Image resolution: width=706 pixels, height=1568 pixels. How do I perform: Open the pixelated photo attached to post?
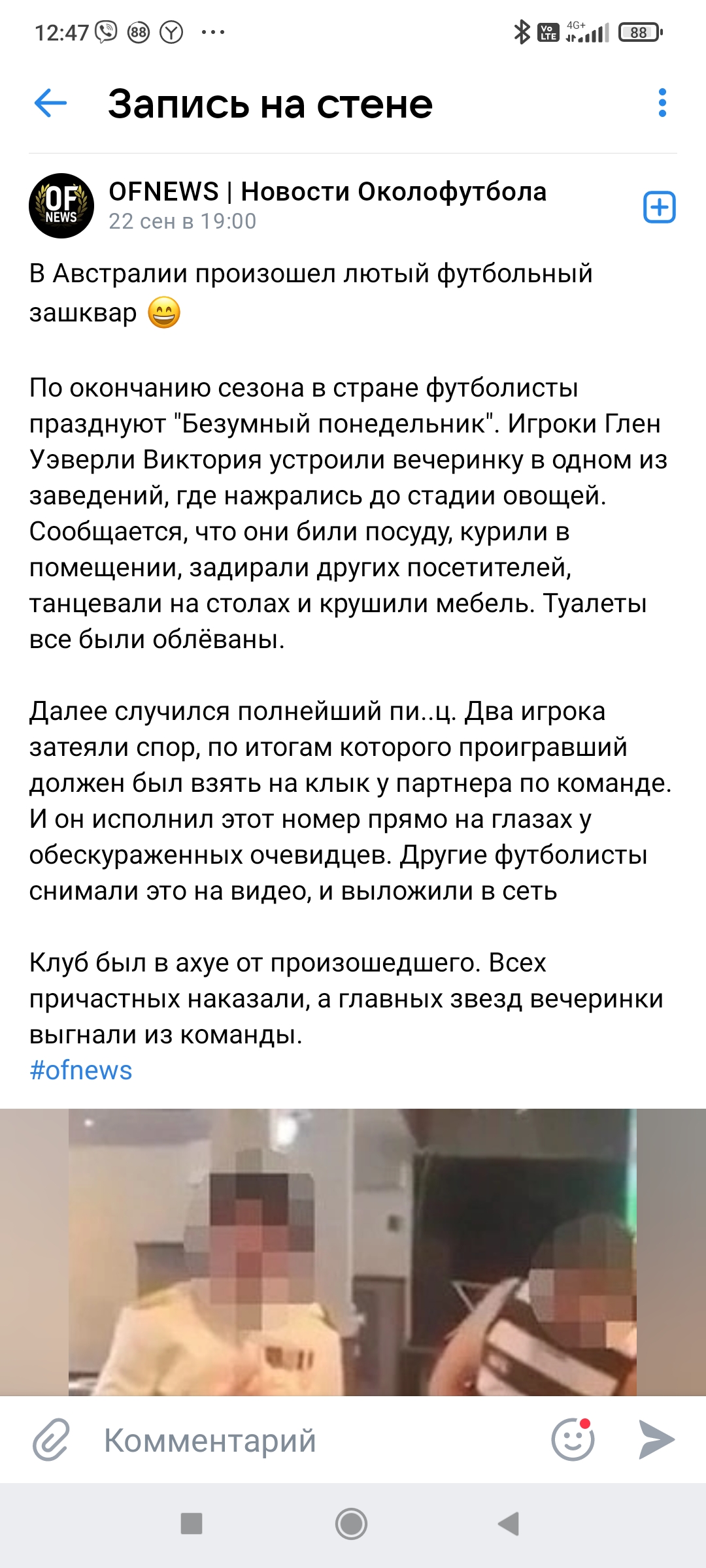[x=353, y=1252]
